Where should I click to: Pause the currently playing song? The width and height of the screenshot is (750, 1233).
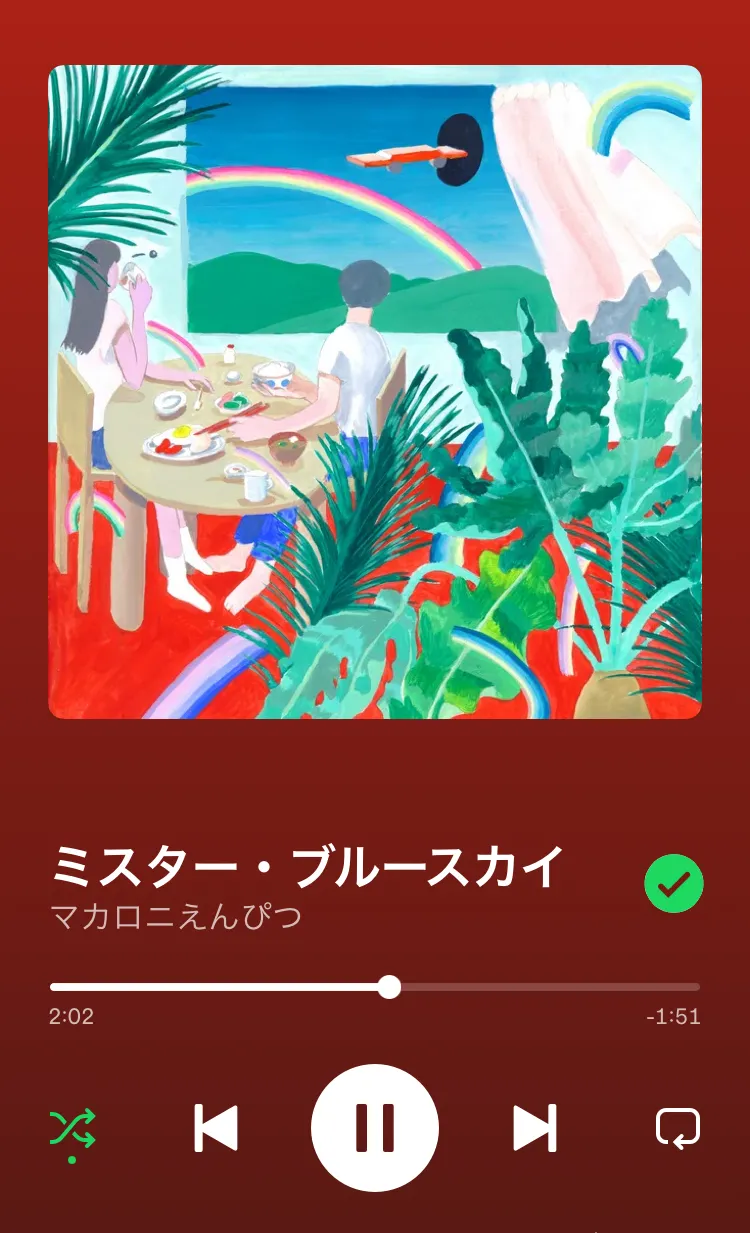click(x=375, y=1128)
